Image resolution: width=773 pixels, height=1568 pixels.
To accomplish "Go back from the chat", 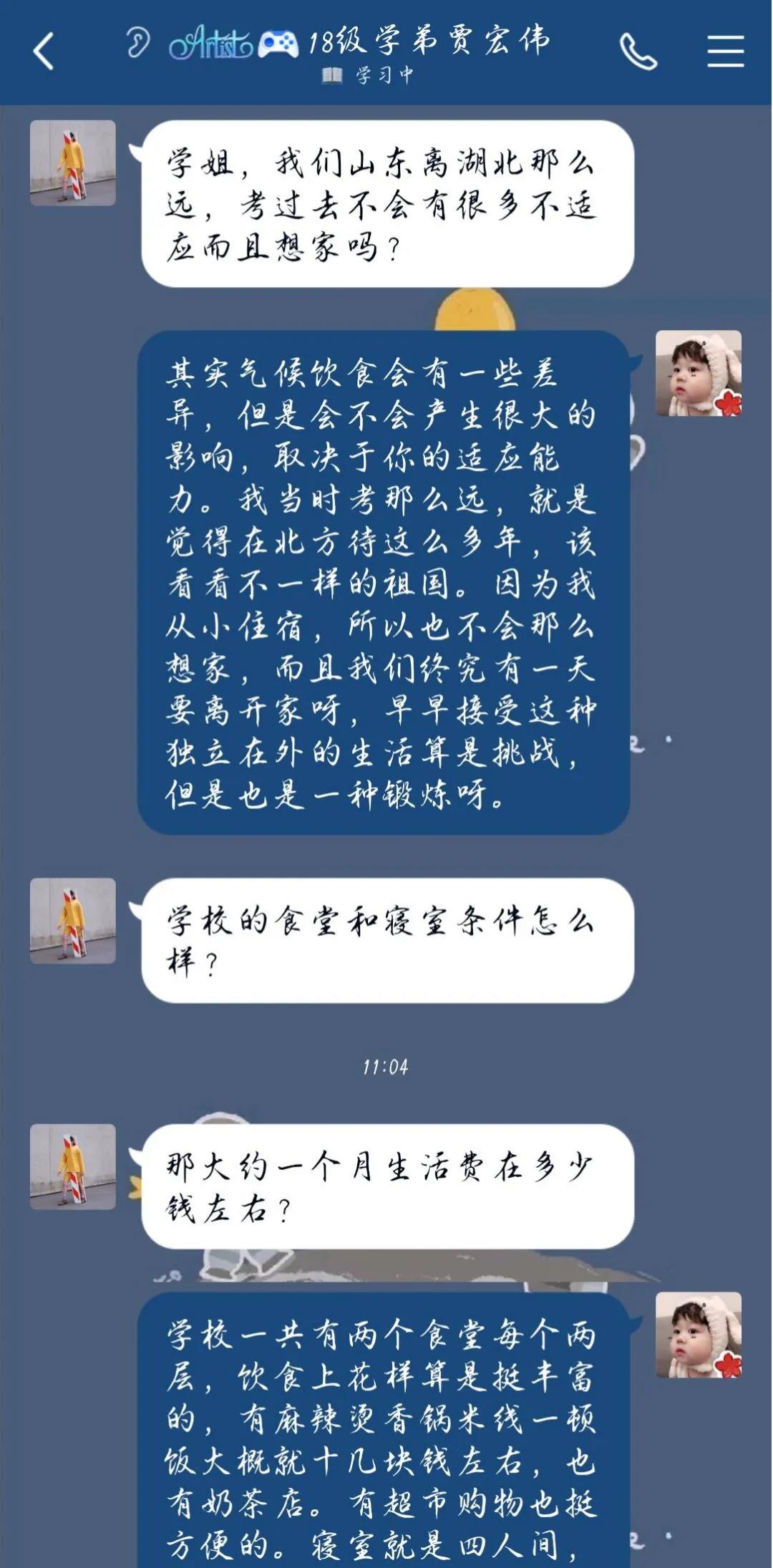I will click(x=43, y=52).
